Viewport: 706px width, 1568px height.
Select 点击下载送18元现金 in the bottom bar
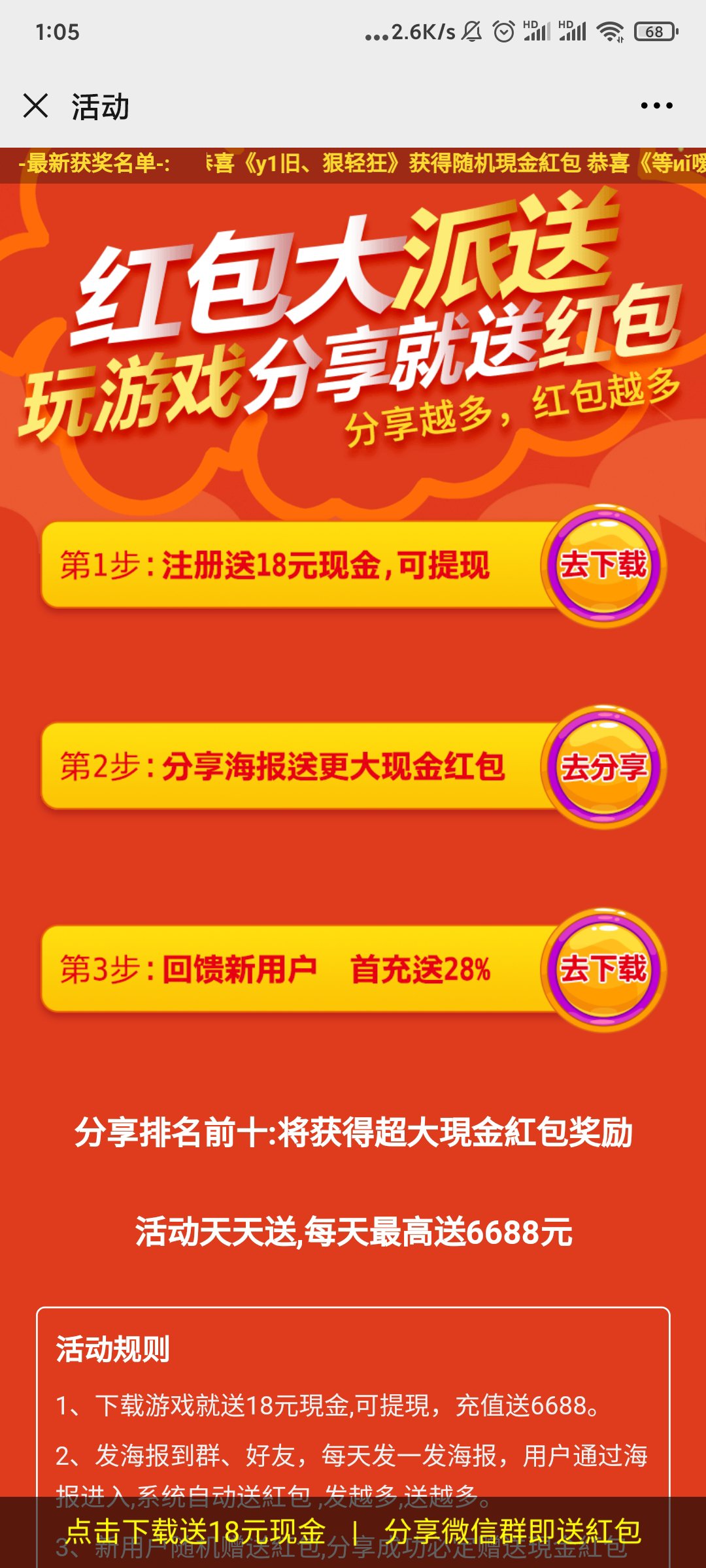coord(196,1531)
